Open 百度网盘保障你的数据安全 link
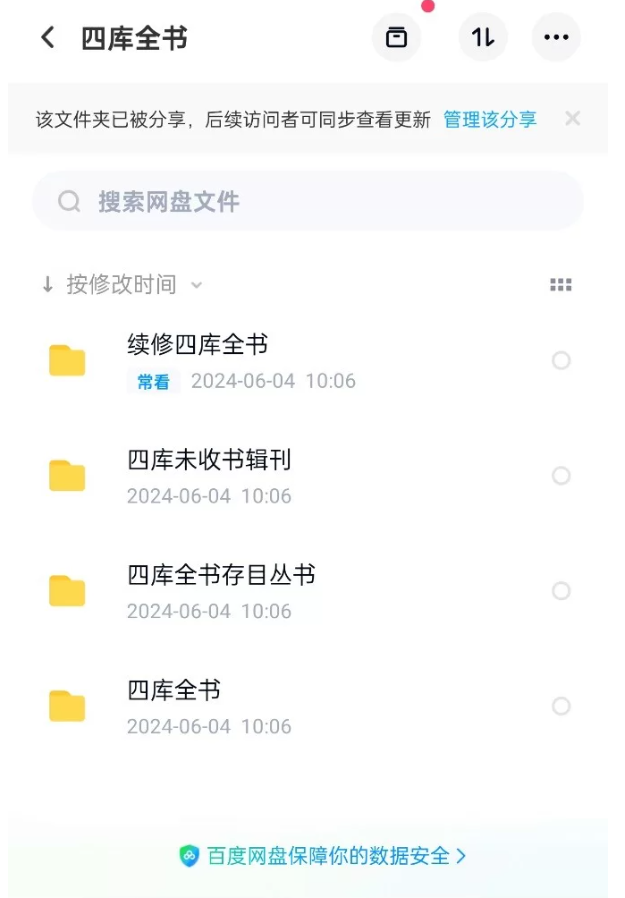The height and width of the screenshot is (898, 625). point(323,856)
